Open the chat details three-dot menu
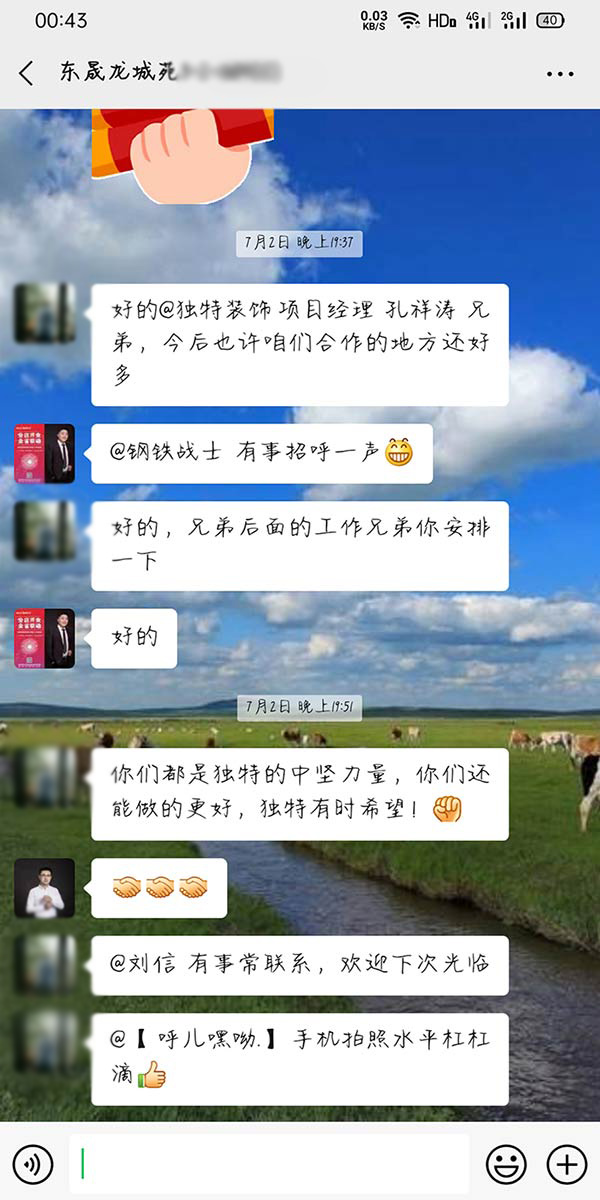Viewport: 600px width, 1200px height. (x=560, y=73)
